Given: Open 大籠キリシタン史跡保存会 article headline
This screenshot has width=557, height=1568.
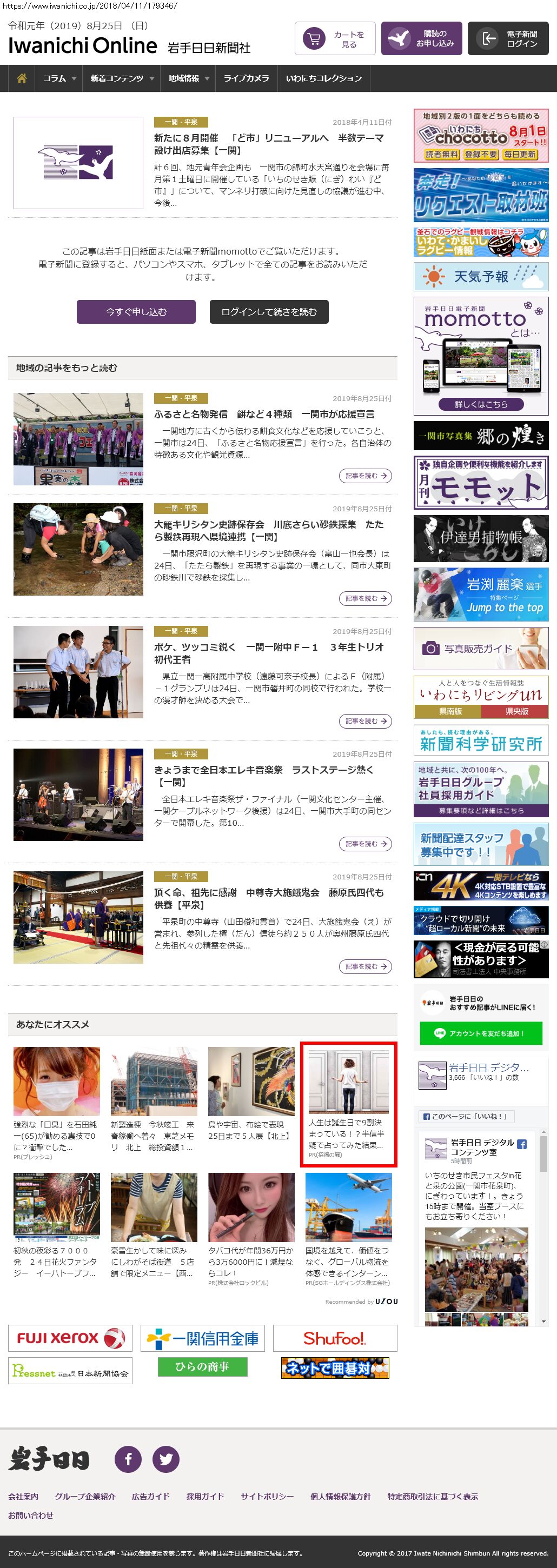Looking at the screenshot, I should [x=268, y=531].
